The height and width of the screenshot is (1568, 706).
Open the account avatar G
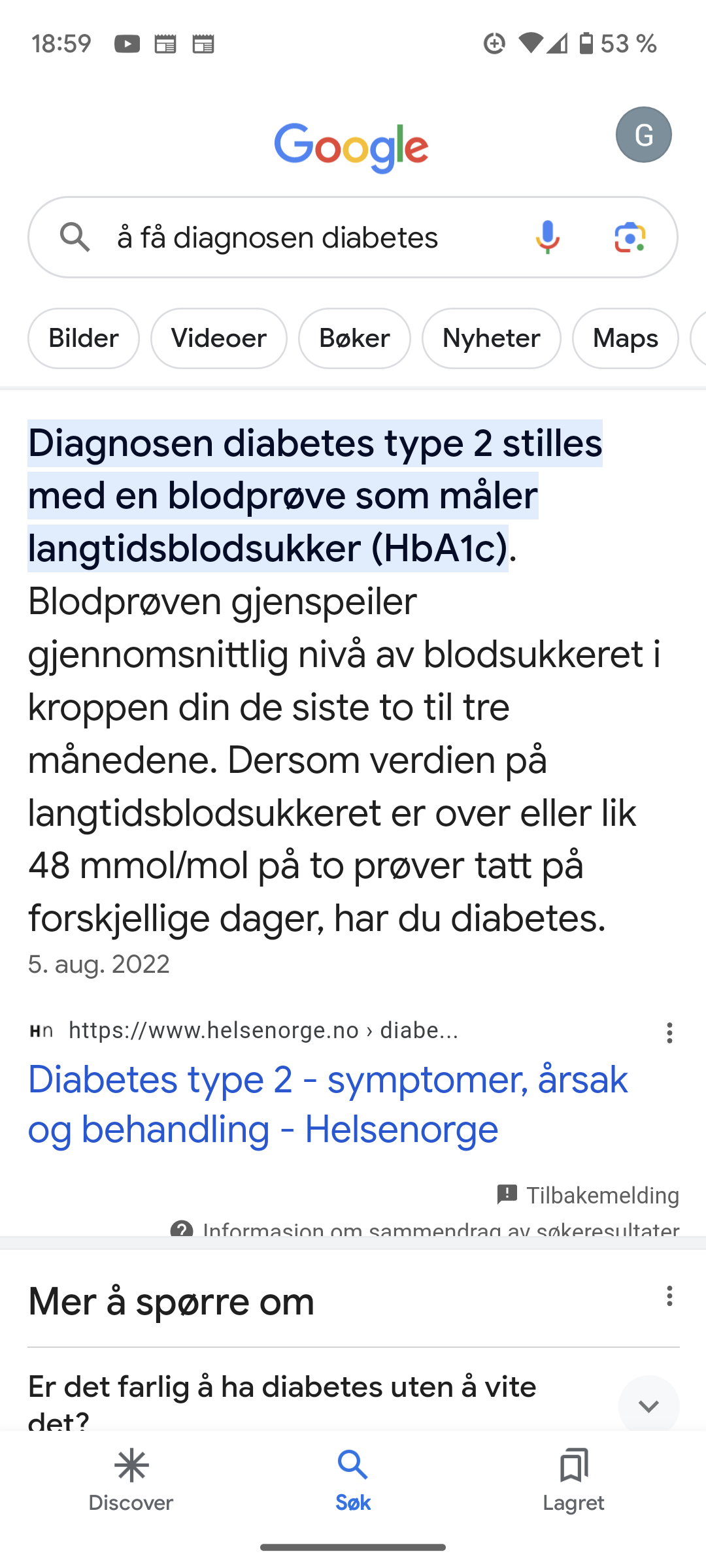(643, 135)
